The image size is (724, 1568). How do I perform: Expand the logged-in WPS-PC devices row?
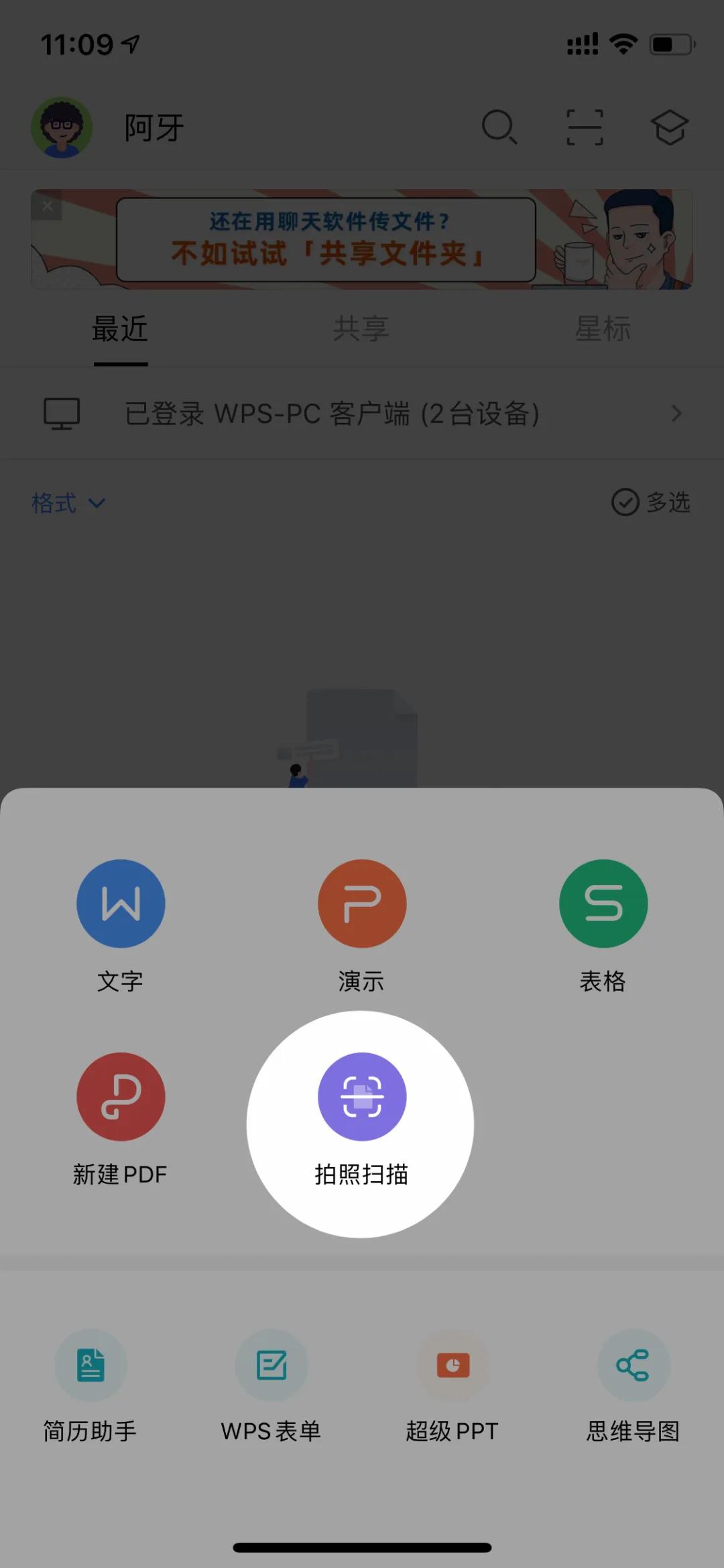click(x=362, y=414)
